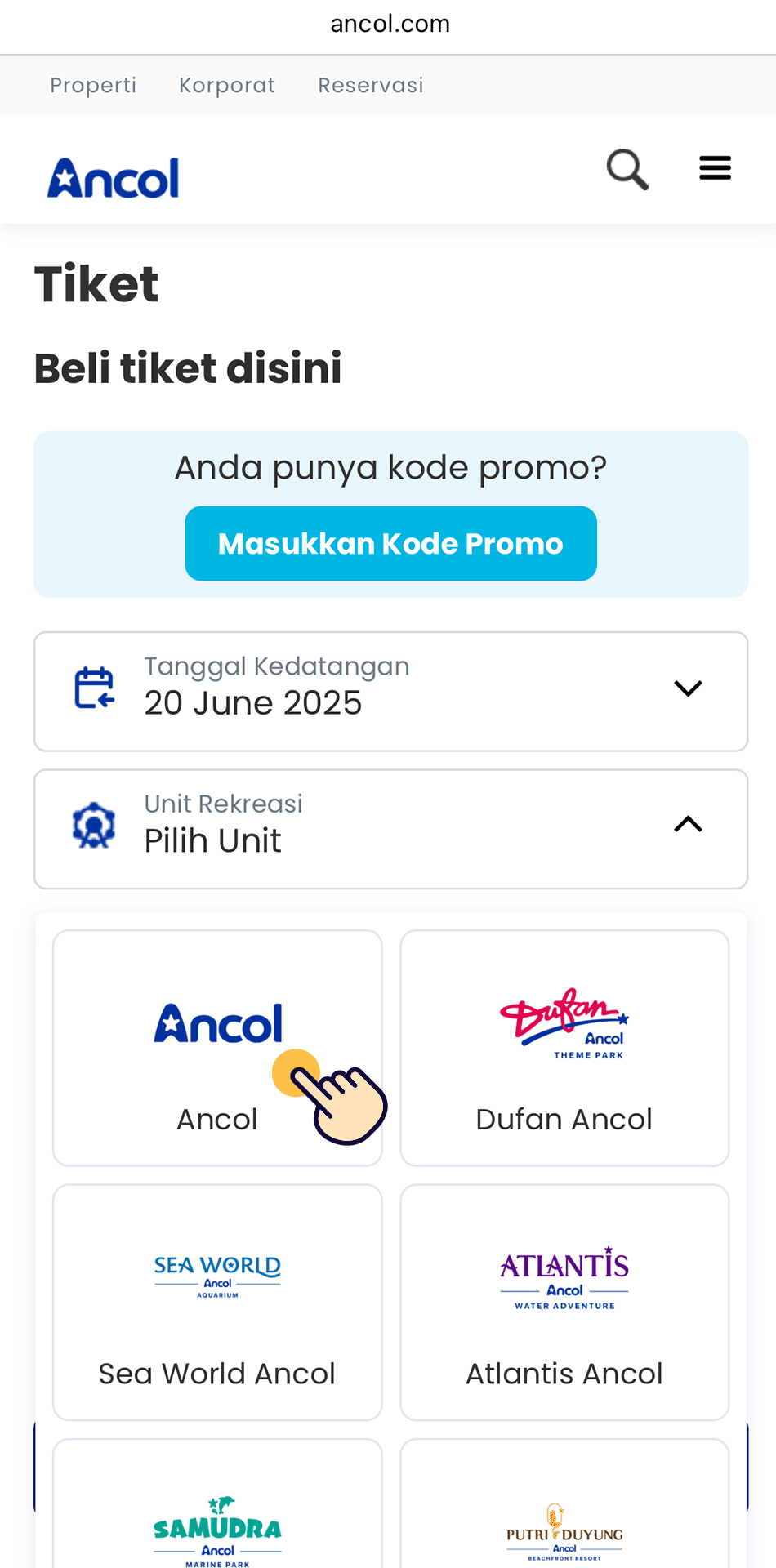The width and height of the screenshot is (776, 1568).
Task: Choose the Atlantis Ancol card
Action: [x=564, y=1302]
